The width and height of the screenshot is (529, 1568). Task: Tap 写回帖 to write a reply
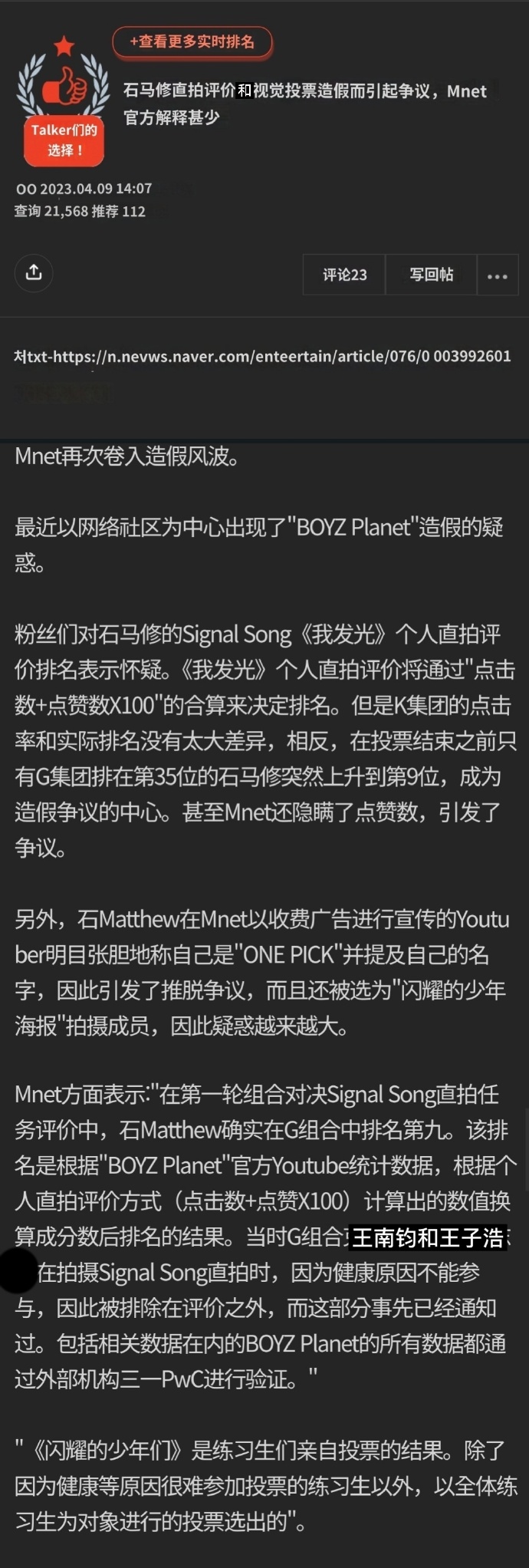[x=431, y=275]
